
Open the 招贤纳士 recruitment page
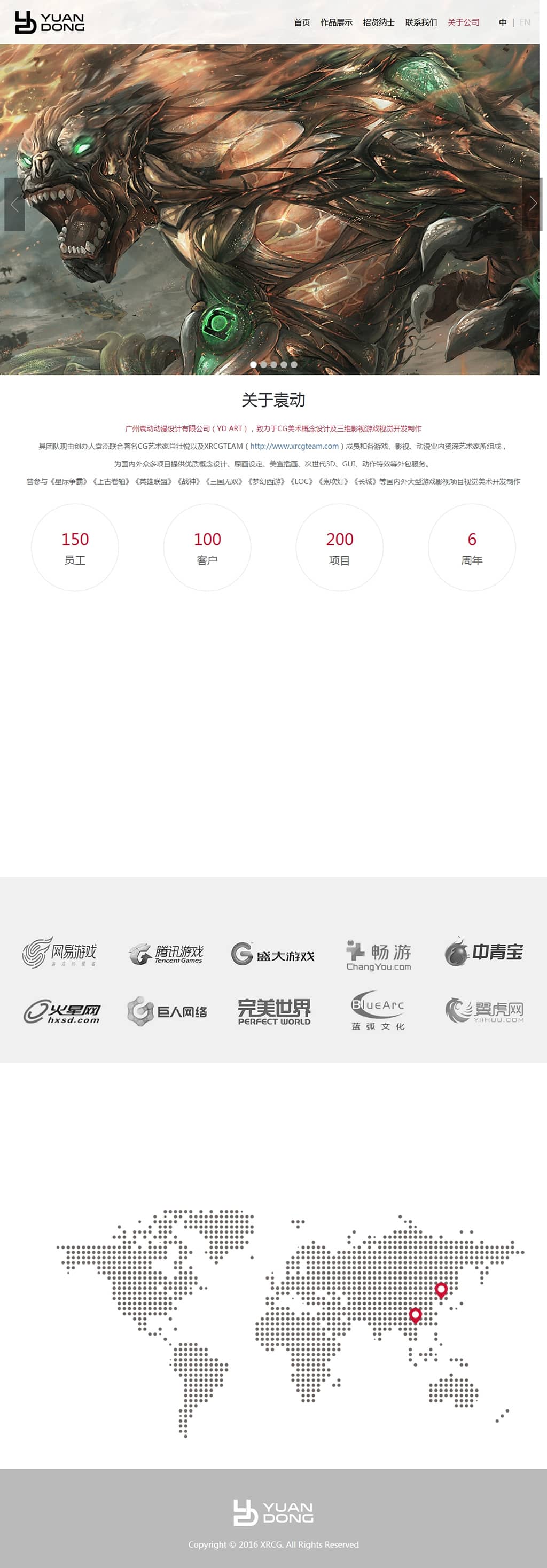378,22
